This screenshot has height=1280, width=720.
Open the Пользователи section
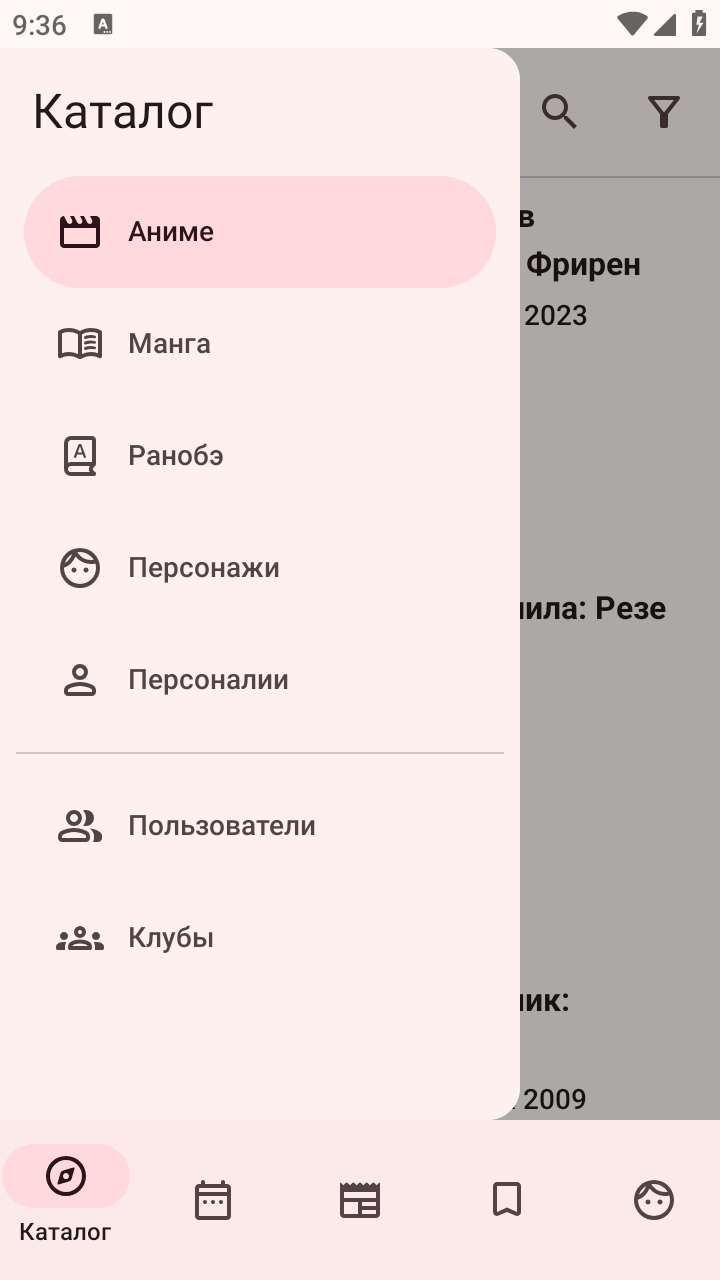(x=260, y=826)
